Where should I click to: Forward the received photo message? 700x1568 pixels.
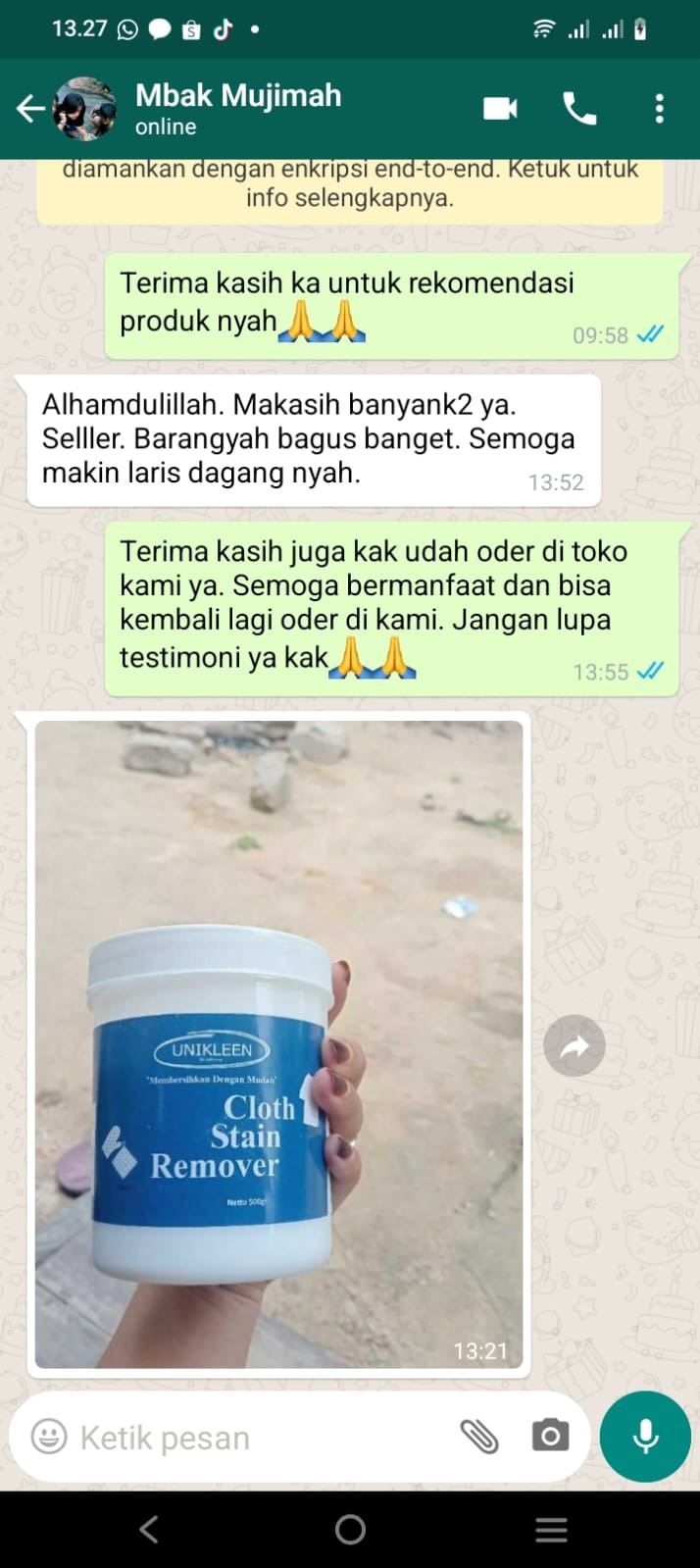click(x=574, y=1045)
